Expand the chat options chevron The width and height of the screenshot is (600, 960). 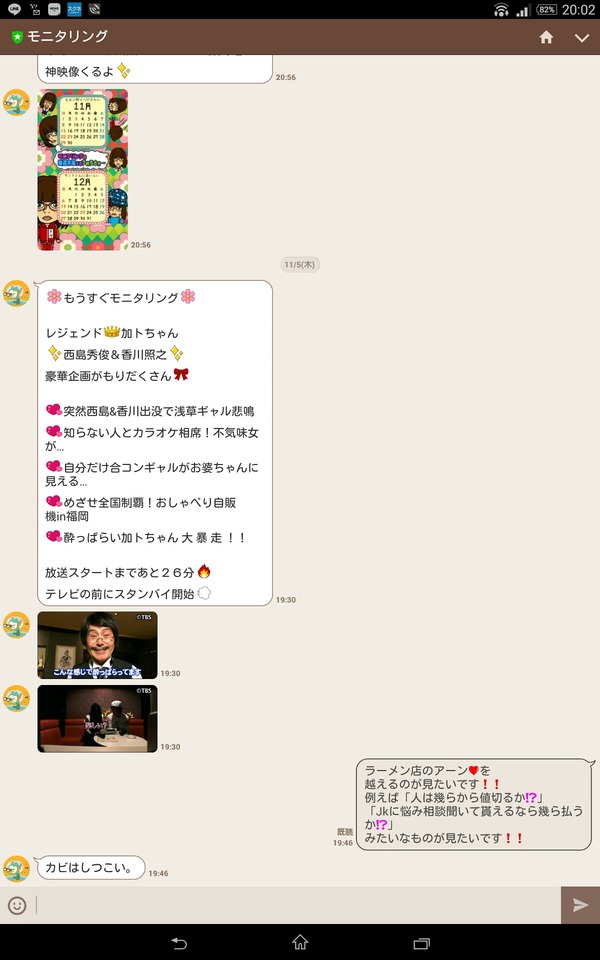(582, 38)
